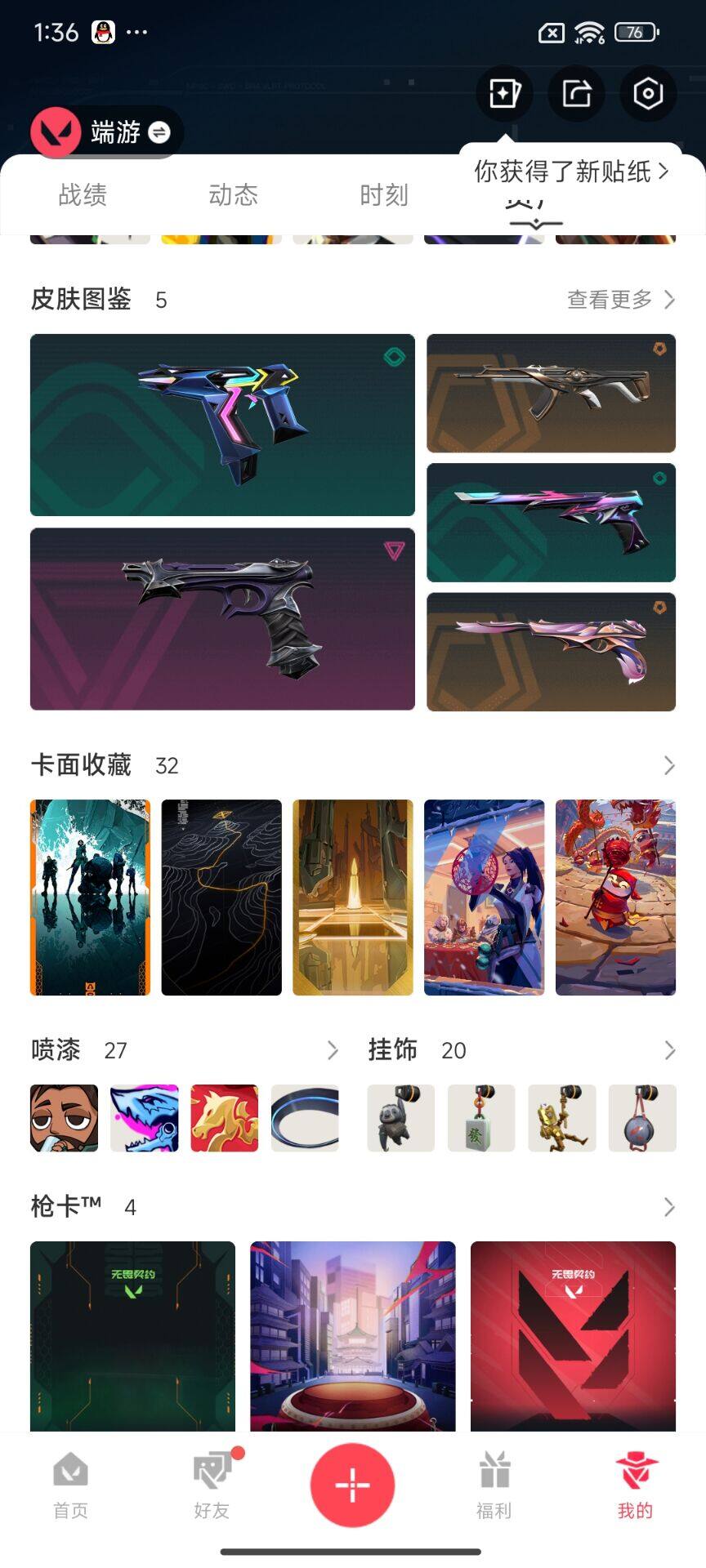The image size is (706, 1568).
Task: Switch to the 时刻 tab
Action: pyautogui.click(x=383, y=194)
